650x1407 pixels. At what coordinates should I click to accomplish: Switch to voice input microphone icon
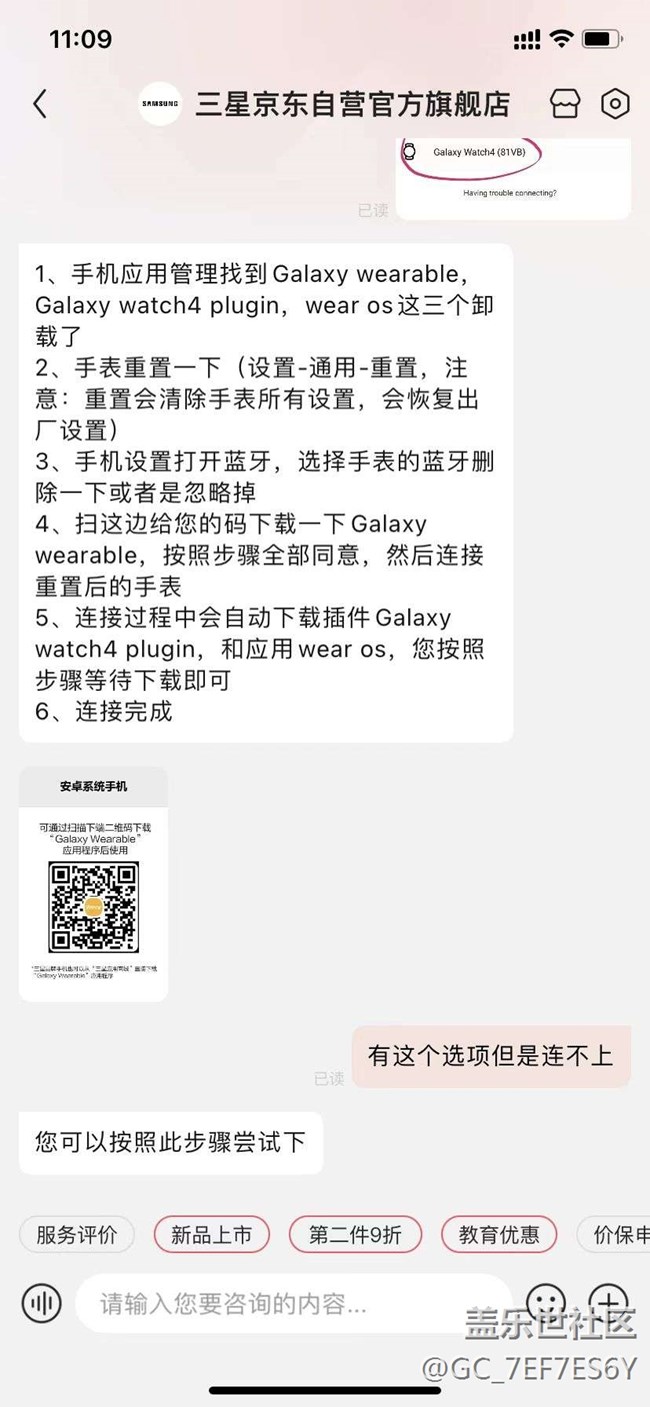[x=42, y=1303]
